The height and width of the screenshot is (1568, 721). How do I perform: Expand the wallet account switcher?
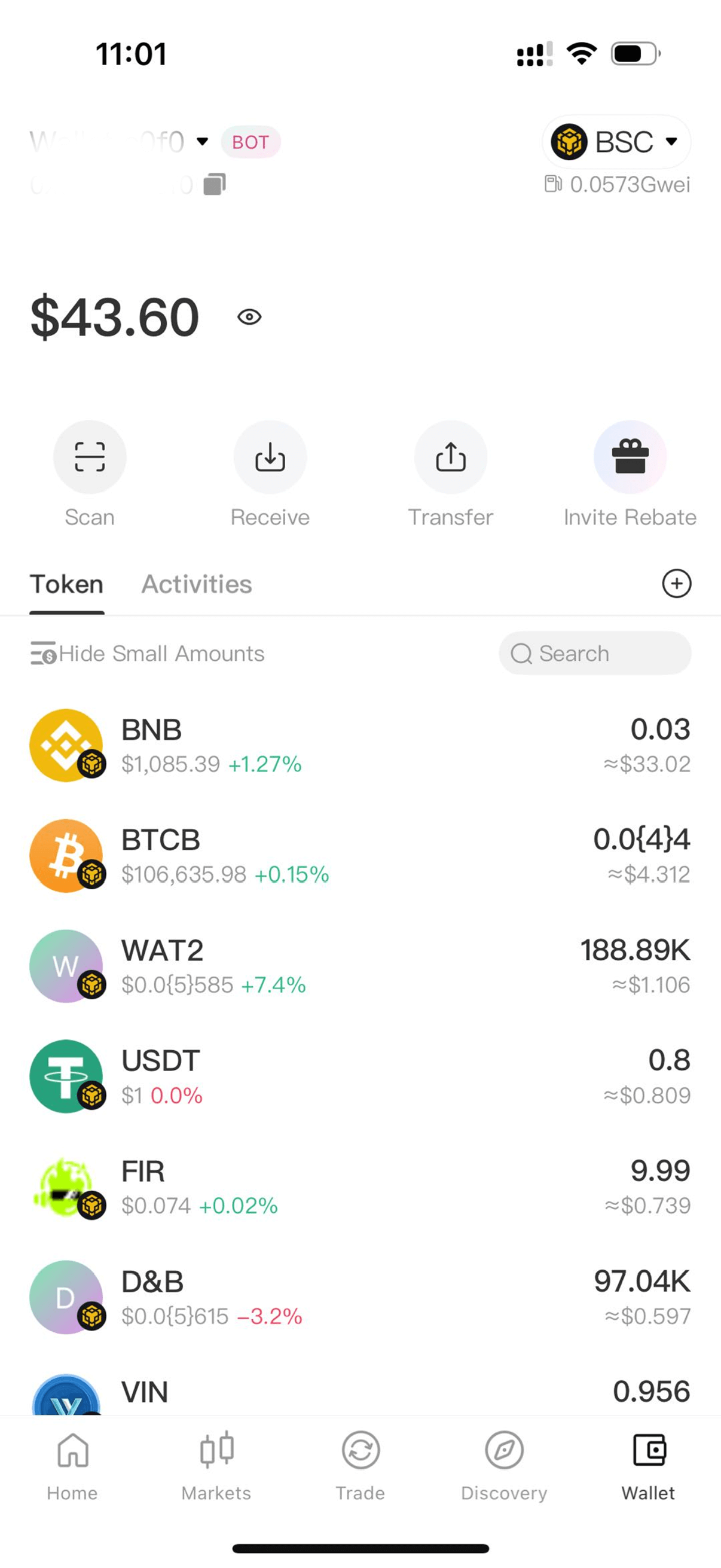coord(202,142)
